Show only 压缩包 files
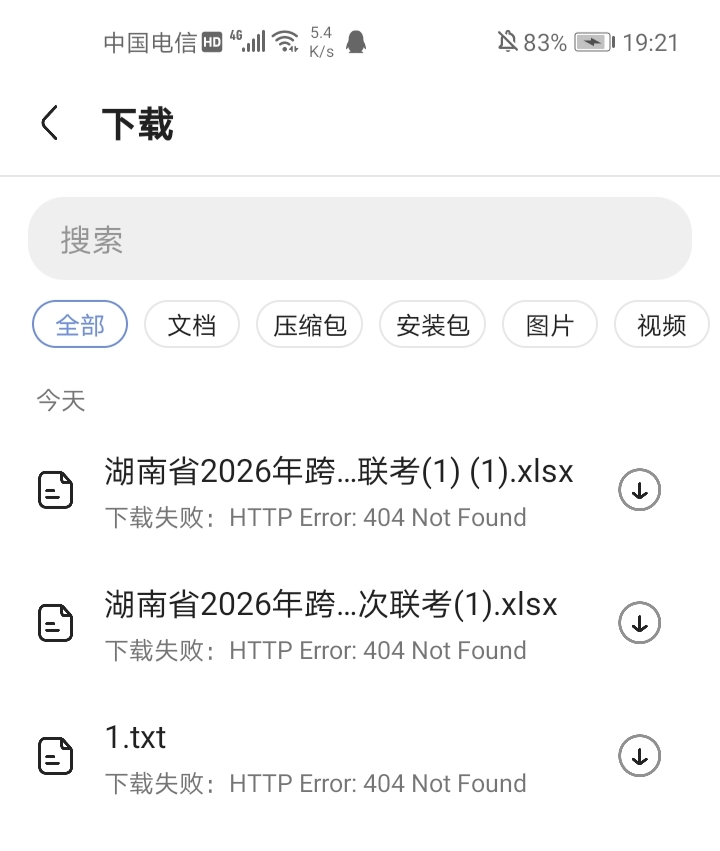Screen dimensions: 720x851 (309, 325)
